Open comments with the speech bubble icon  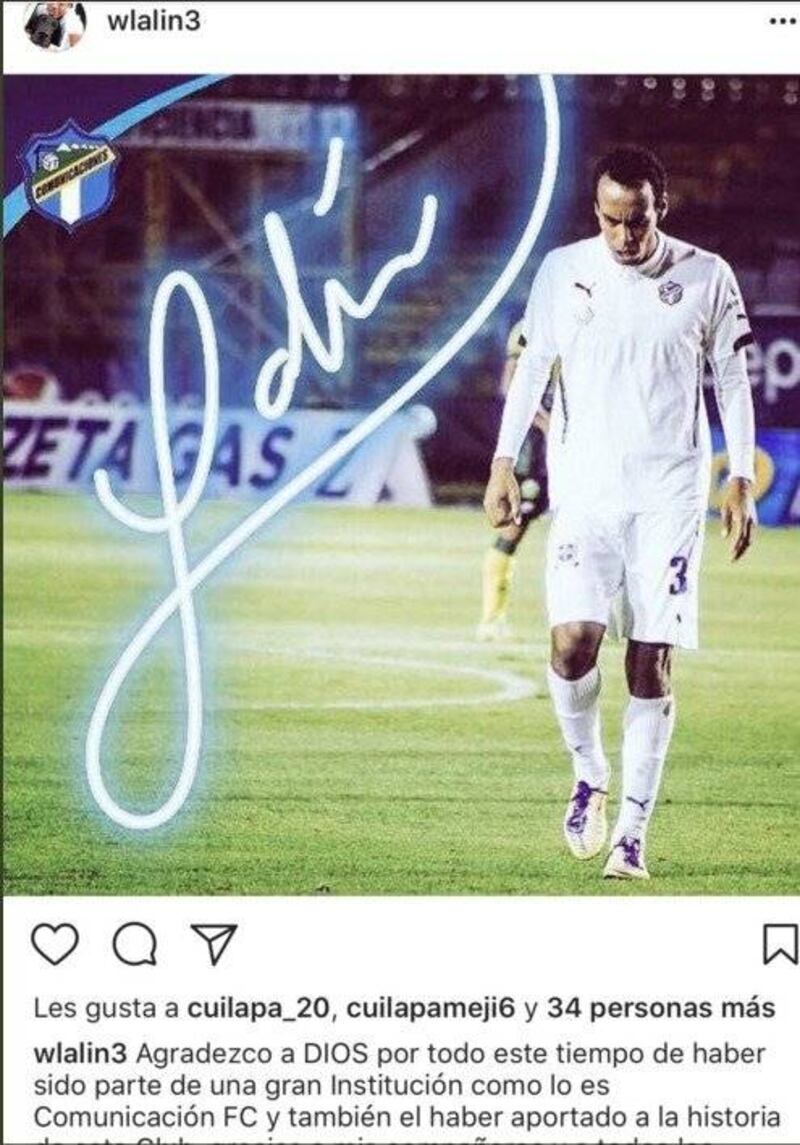[133, 944]
